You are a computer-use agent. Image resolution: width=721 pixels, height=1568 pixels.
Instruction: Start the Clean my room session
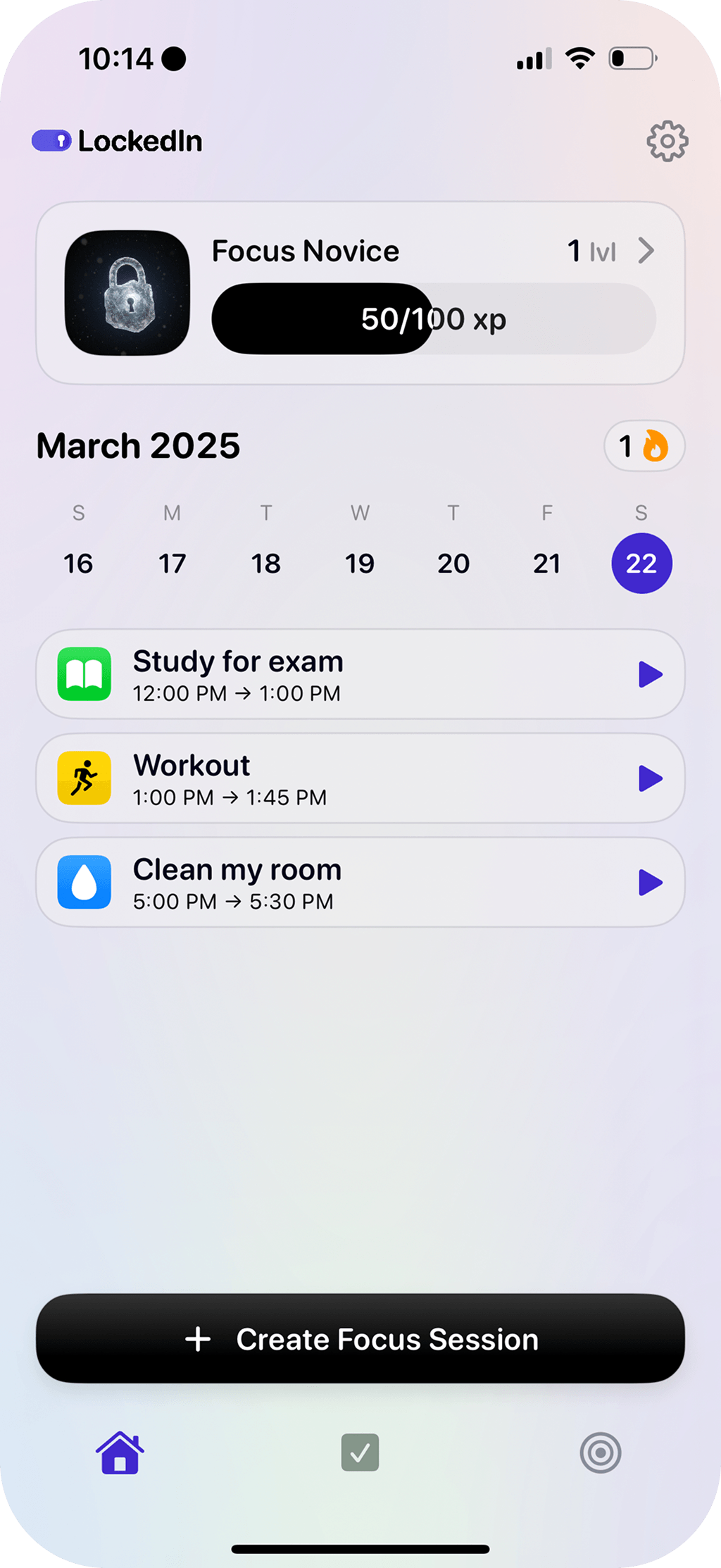pyautogui.click(x=650, y=882)
